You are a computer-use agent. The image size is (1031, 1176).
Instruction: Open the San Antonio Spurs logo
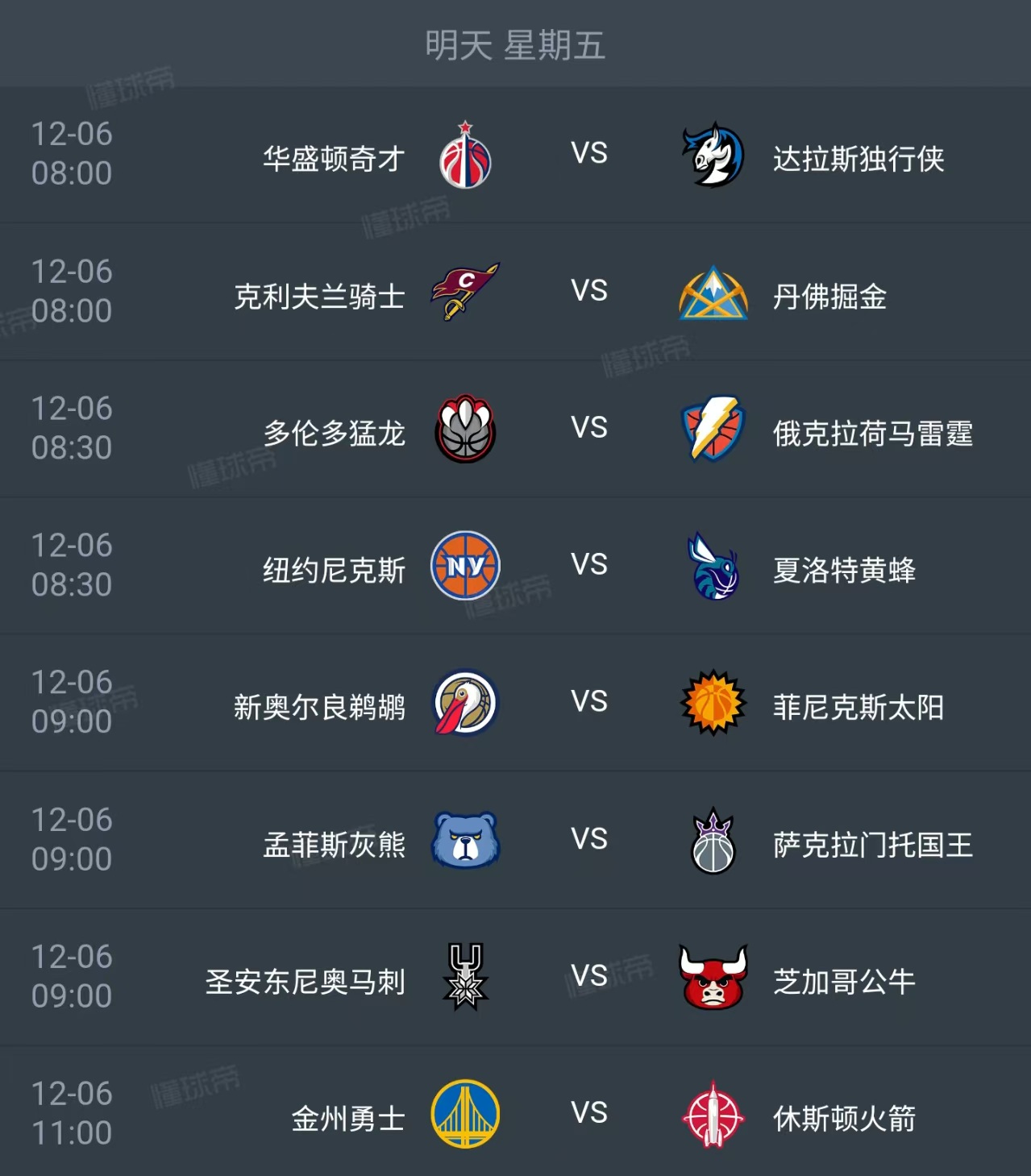tap(466, 977)
